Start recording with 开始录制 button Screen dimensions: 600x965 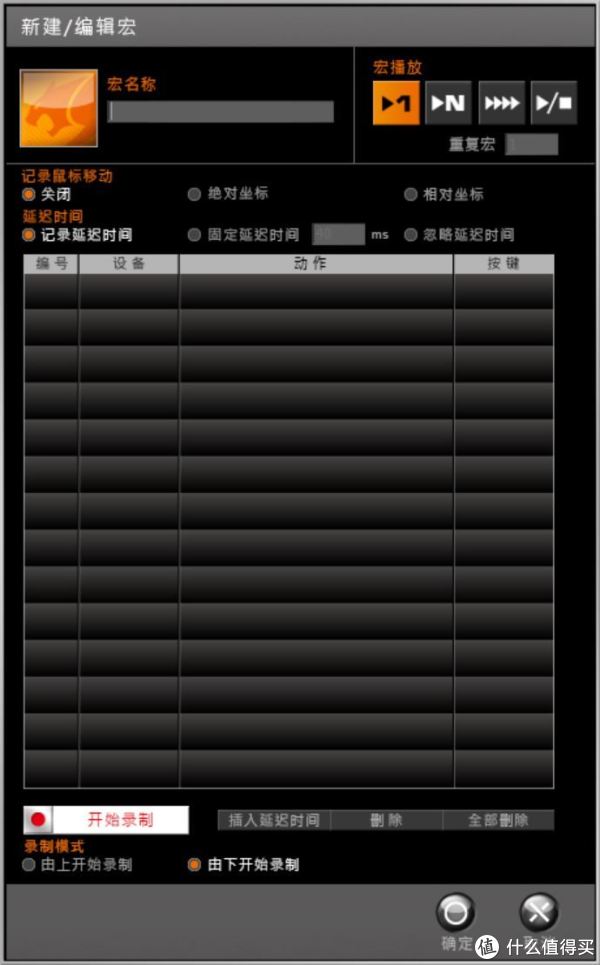(x=106, y=820)
